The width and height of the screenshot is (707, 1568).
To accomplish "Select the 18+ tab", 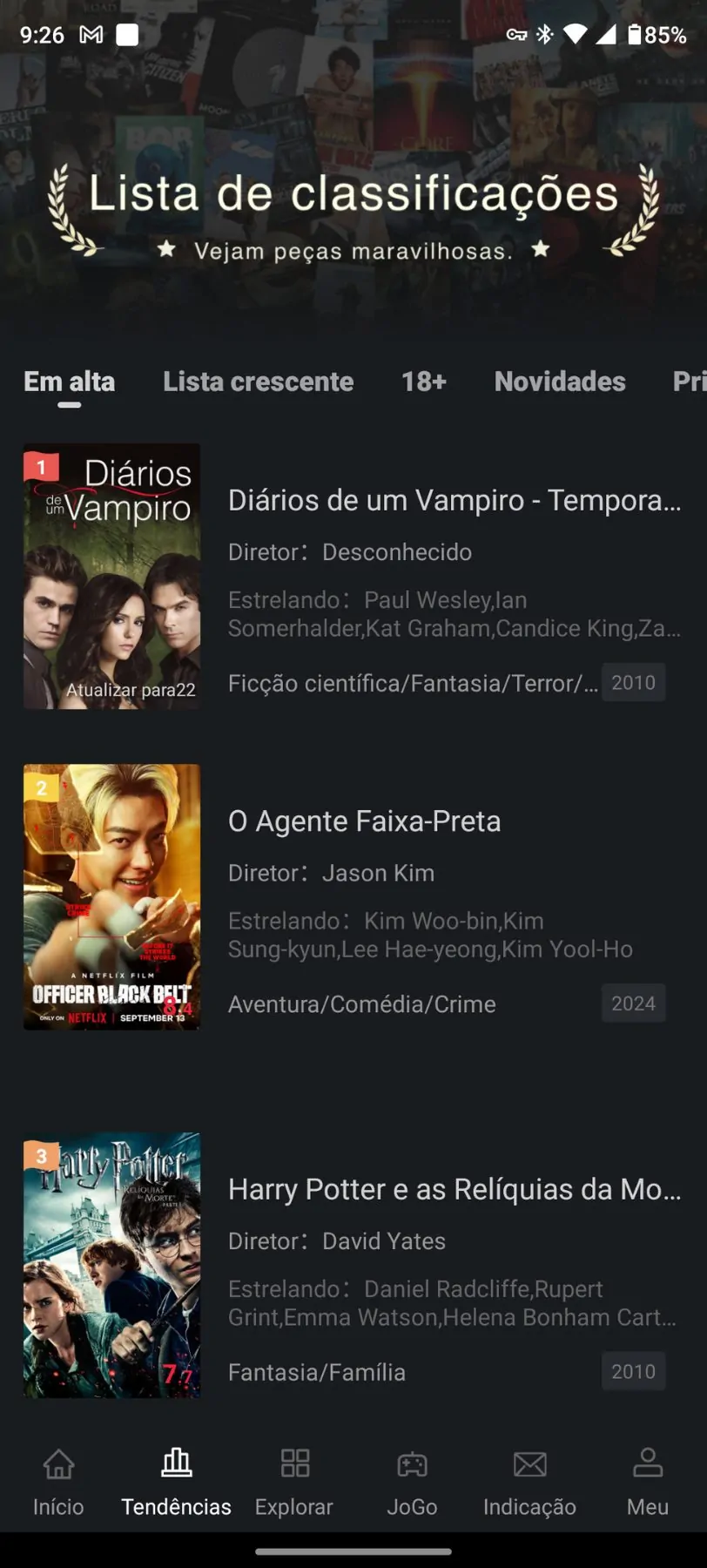I will (423, 382).
